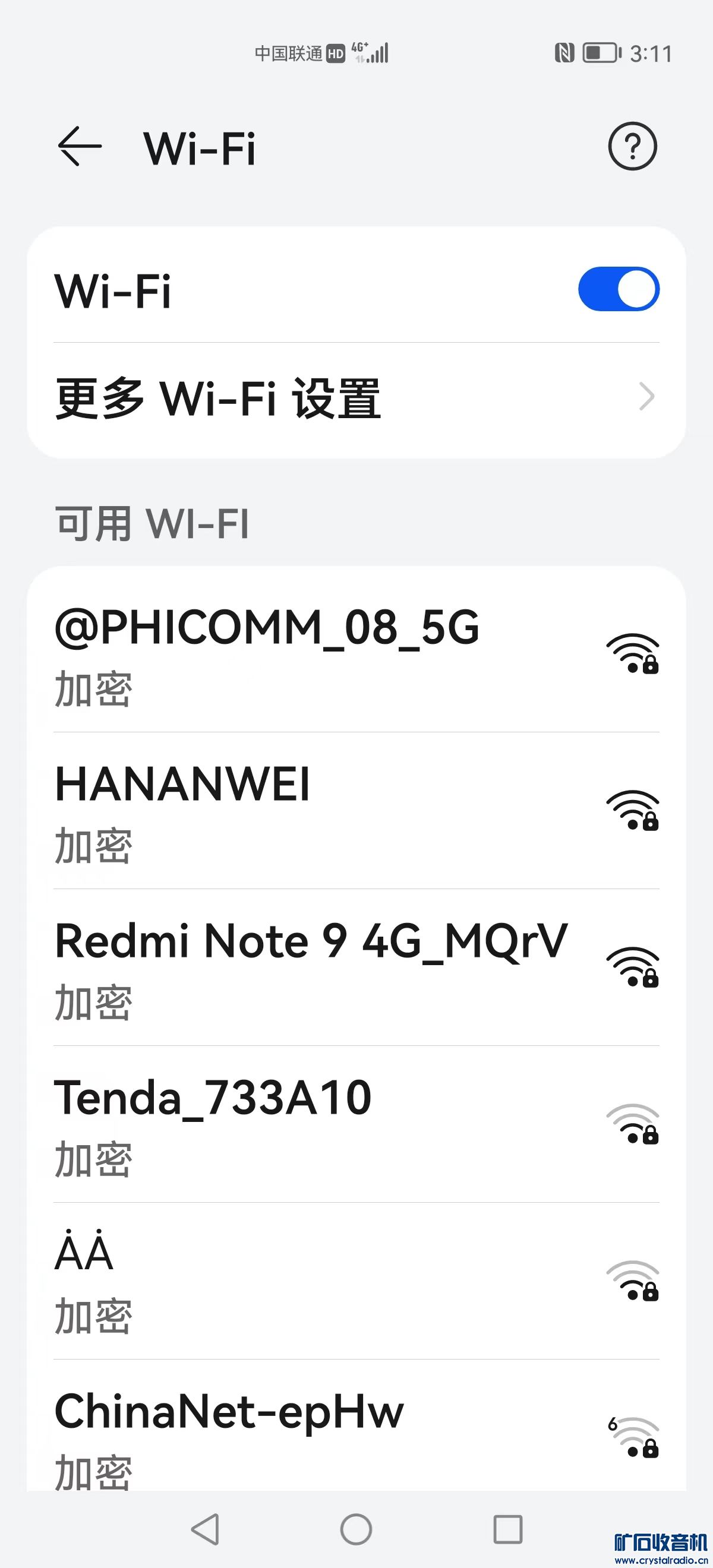Turn off the Wi-Fi switch
This screenshot has height=1568, width=713.
coord(618,289)
